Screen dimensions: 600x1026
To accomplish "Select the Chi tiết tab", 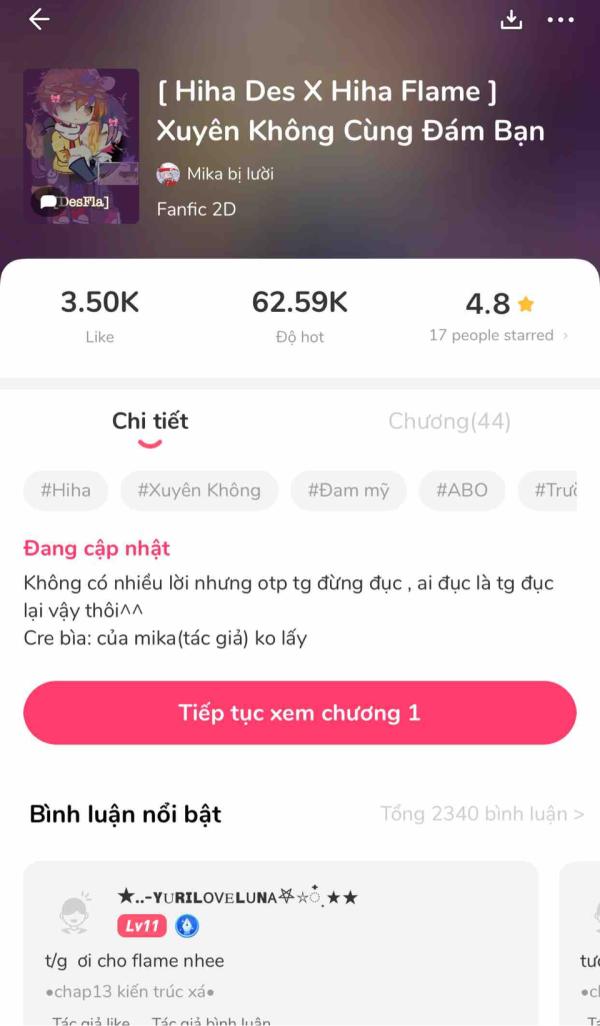I will coord(150,421).
